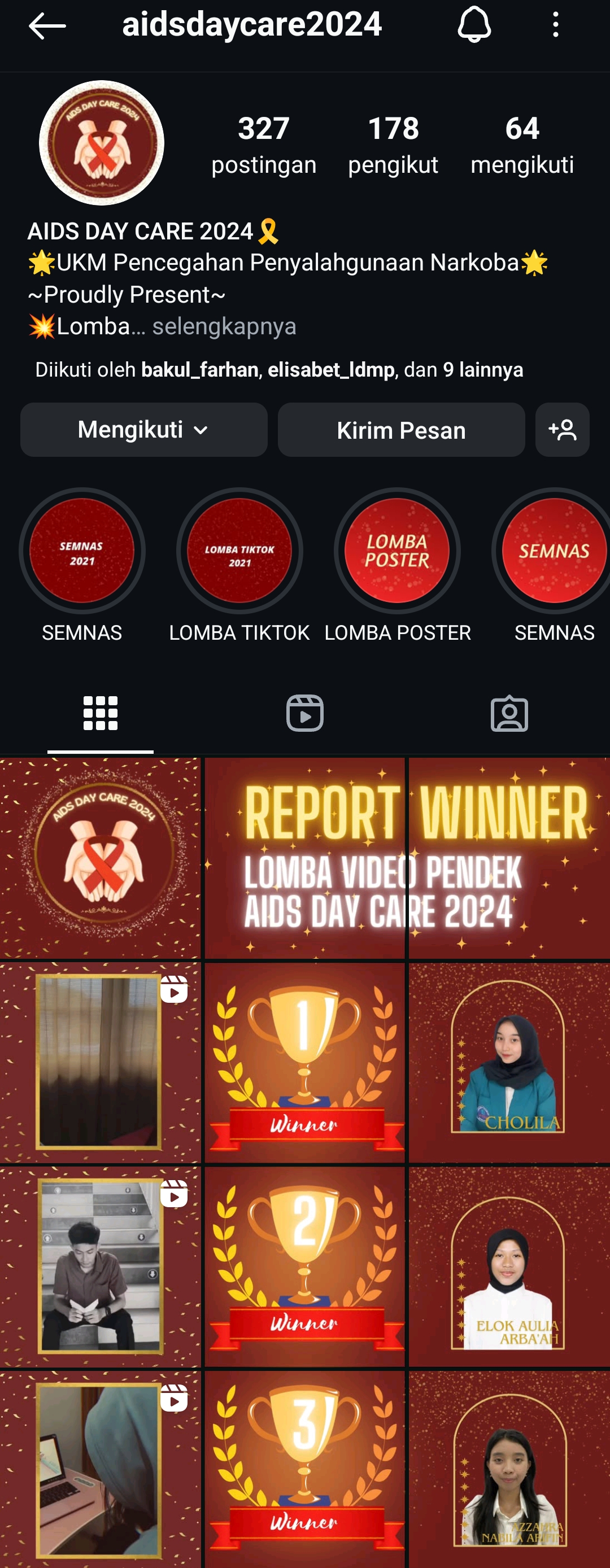Viewport: 610px width, 1568px height.
Task: Open the LOMBA TIKTOK story highlight
Action: coord(239,551)
